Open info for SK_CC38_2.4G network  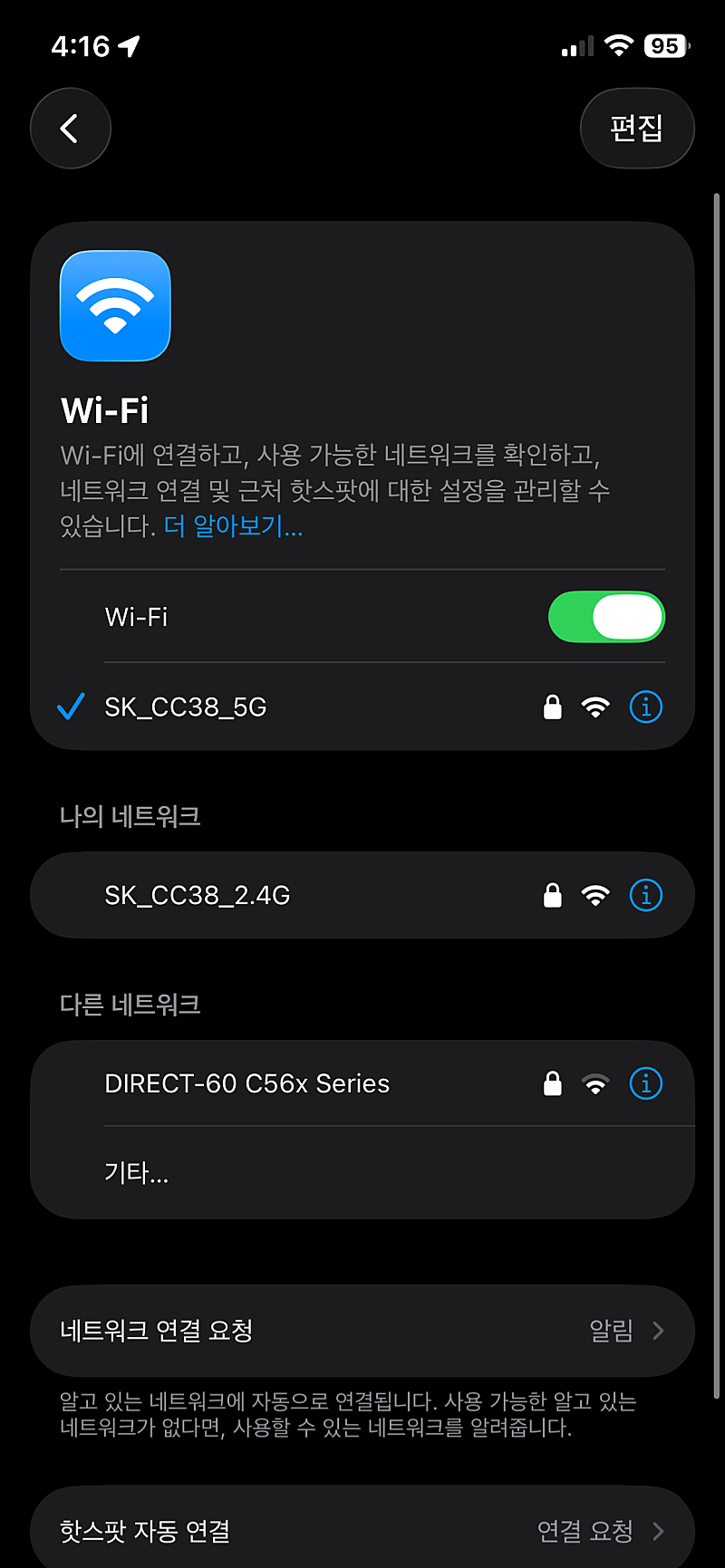pos(645,896)
